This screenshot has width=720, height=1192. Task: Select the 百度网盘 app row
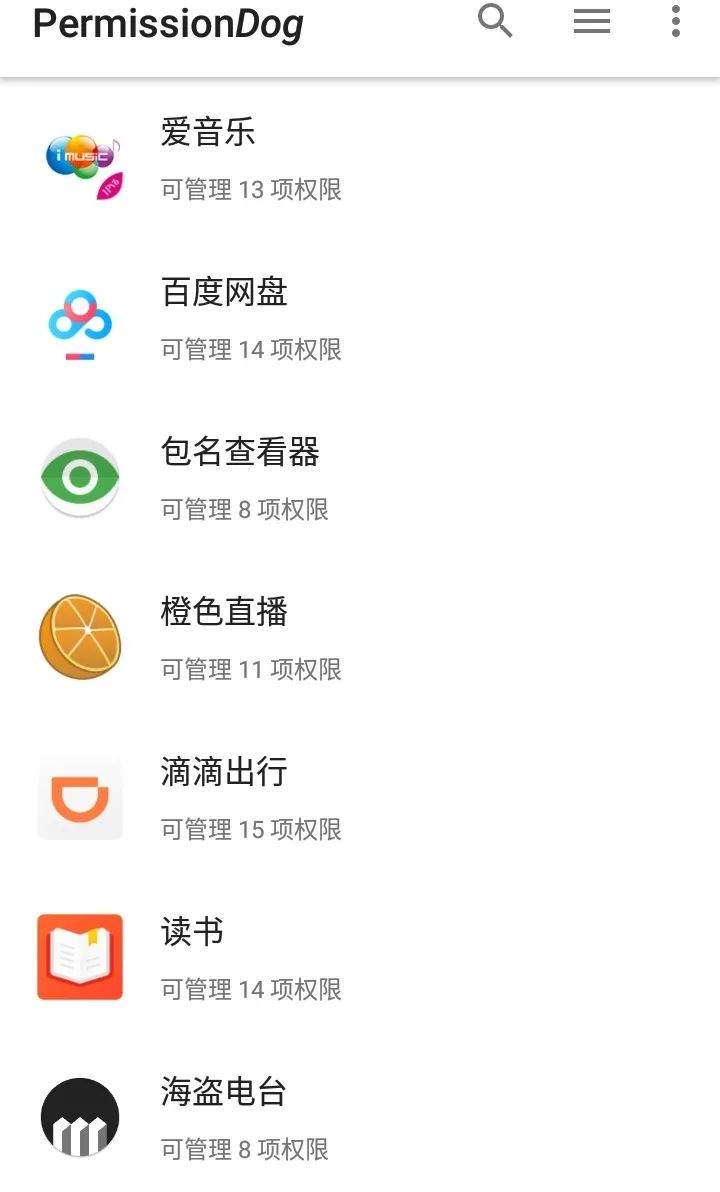(360, 318)
